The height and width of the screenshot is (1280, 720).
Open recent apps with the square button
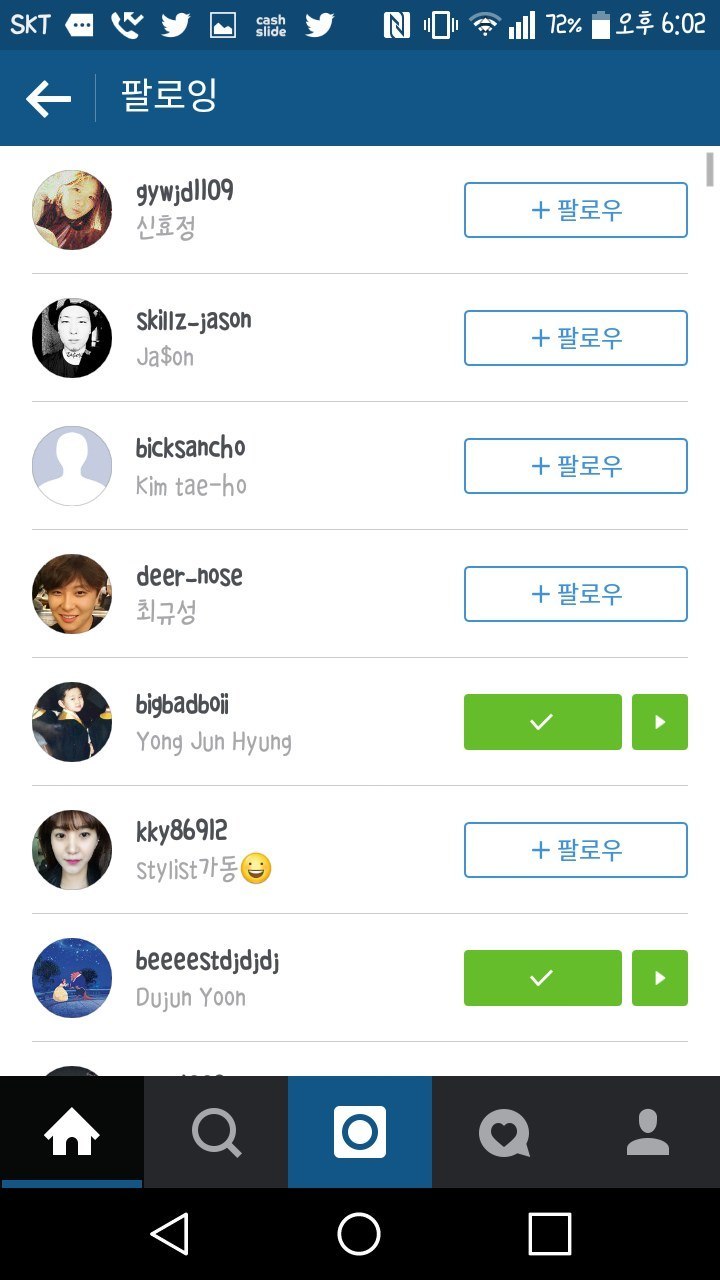[x=549, y=1234]
